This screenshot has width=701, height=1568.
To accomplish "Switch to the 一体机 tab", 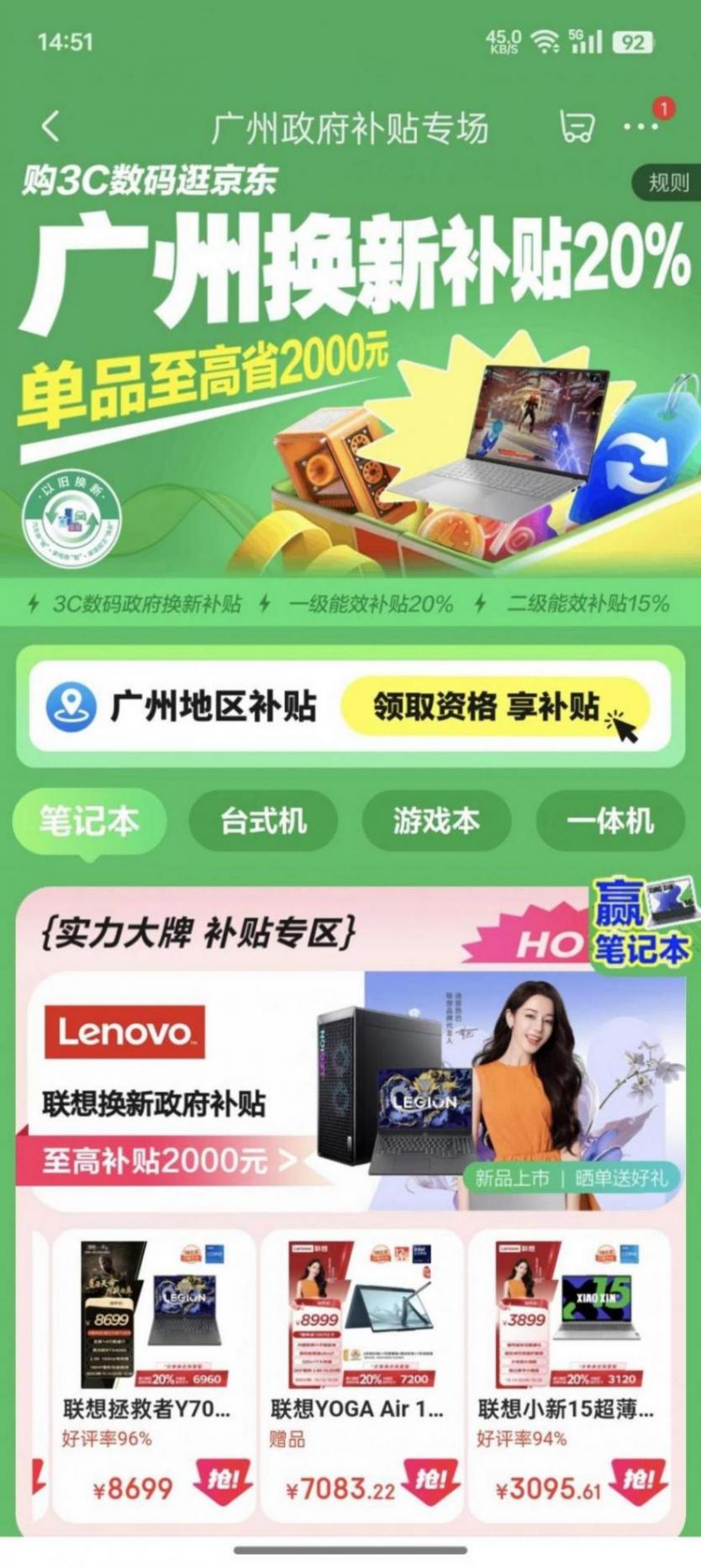I will (x=610, y=821).
